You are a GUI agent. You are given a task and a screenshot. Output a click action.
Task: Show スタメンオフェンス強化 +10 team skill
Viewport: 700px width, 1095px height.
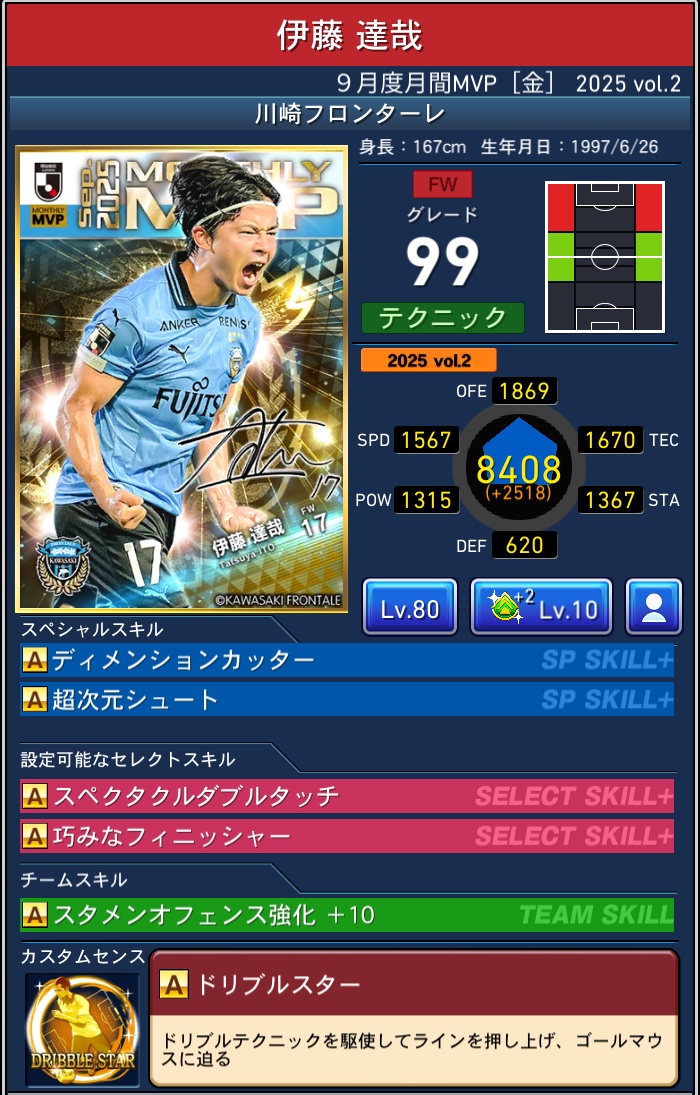coord(346,914)
